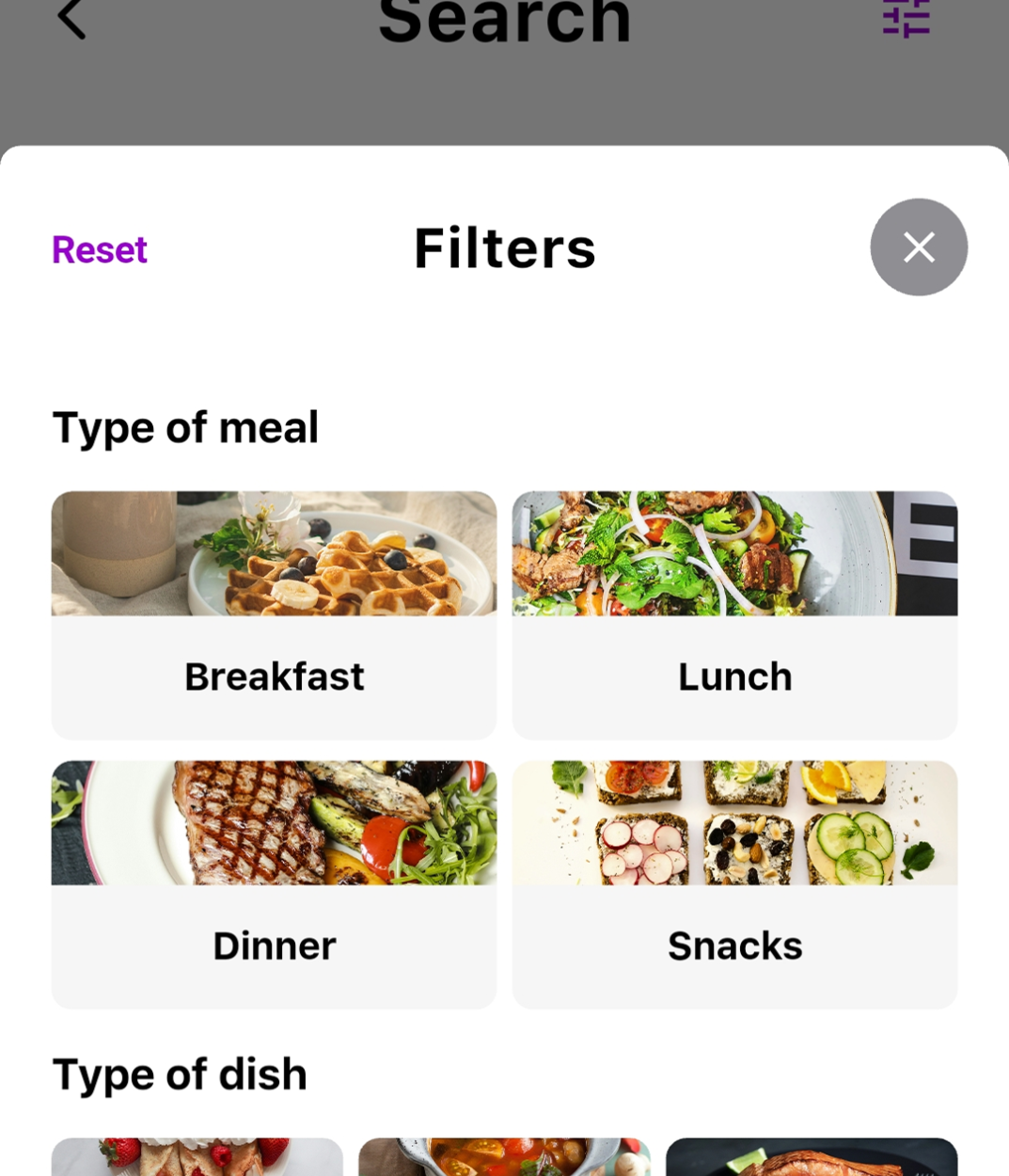Reset all filters

(100, 249)
